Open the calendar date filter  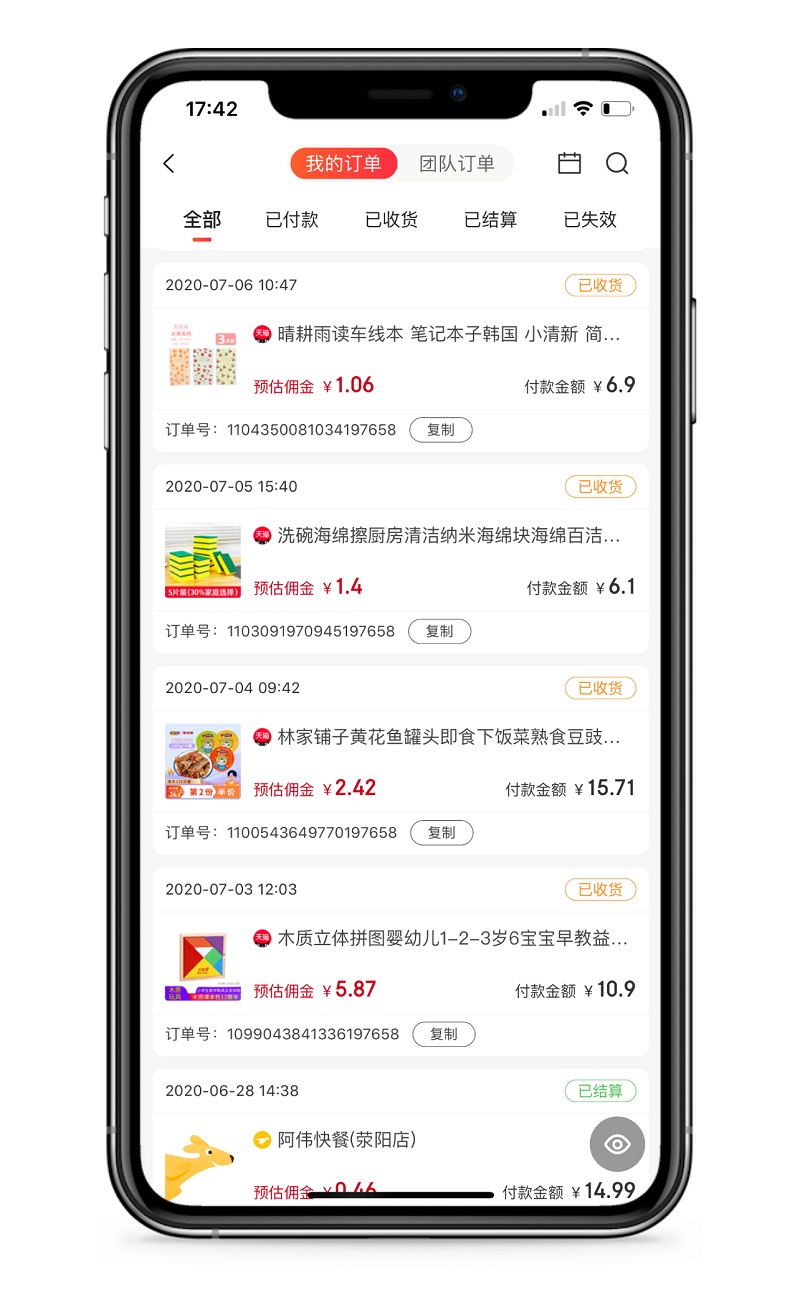point(569,164)
